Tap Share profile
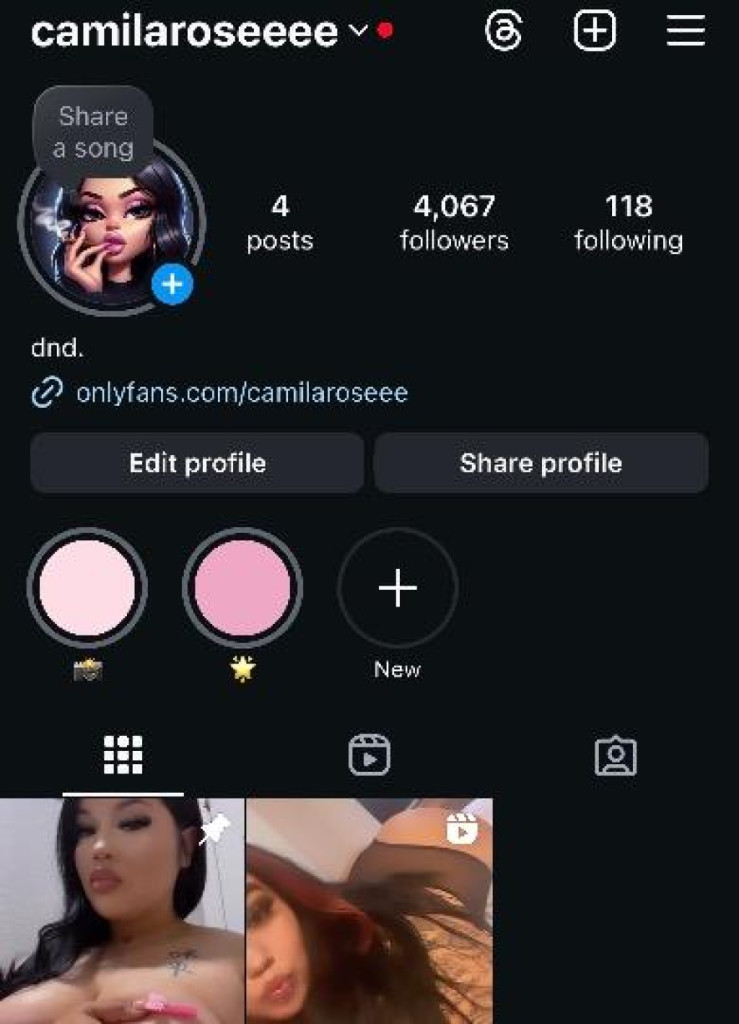The image size is (739, 1024). click(541, 463)
